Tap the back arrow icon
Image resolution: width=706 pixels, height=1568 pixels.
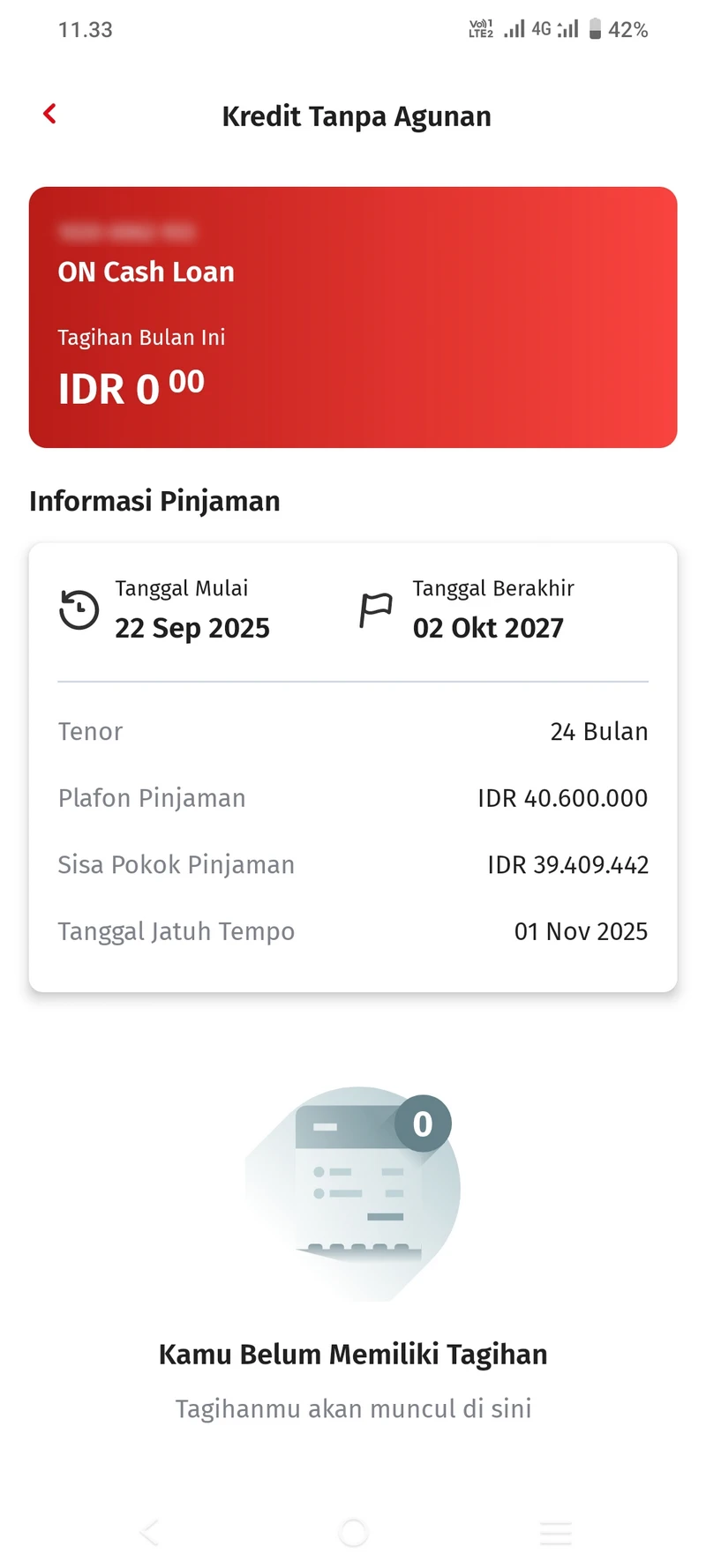[x=49, y=114]
